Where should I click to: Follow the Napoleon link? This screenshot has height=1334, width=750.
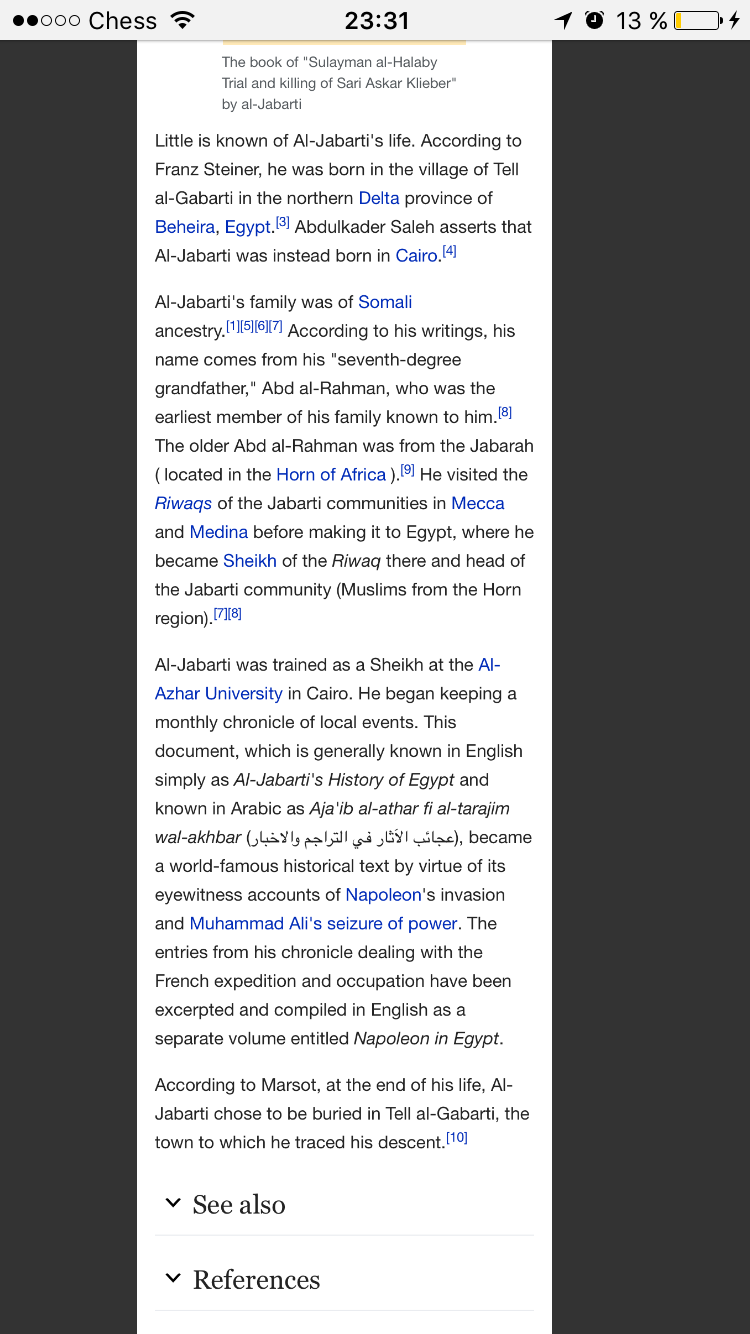(383, 895)
